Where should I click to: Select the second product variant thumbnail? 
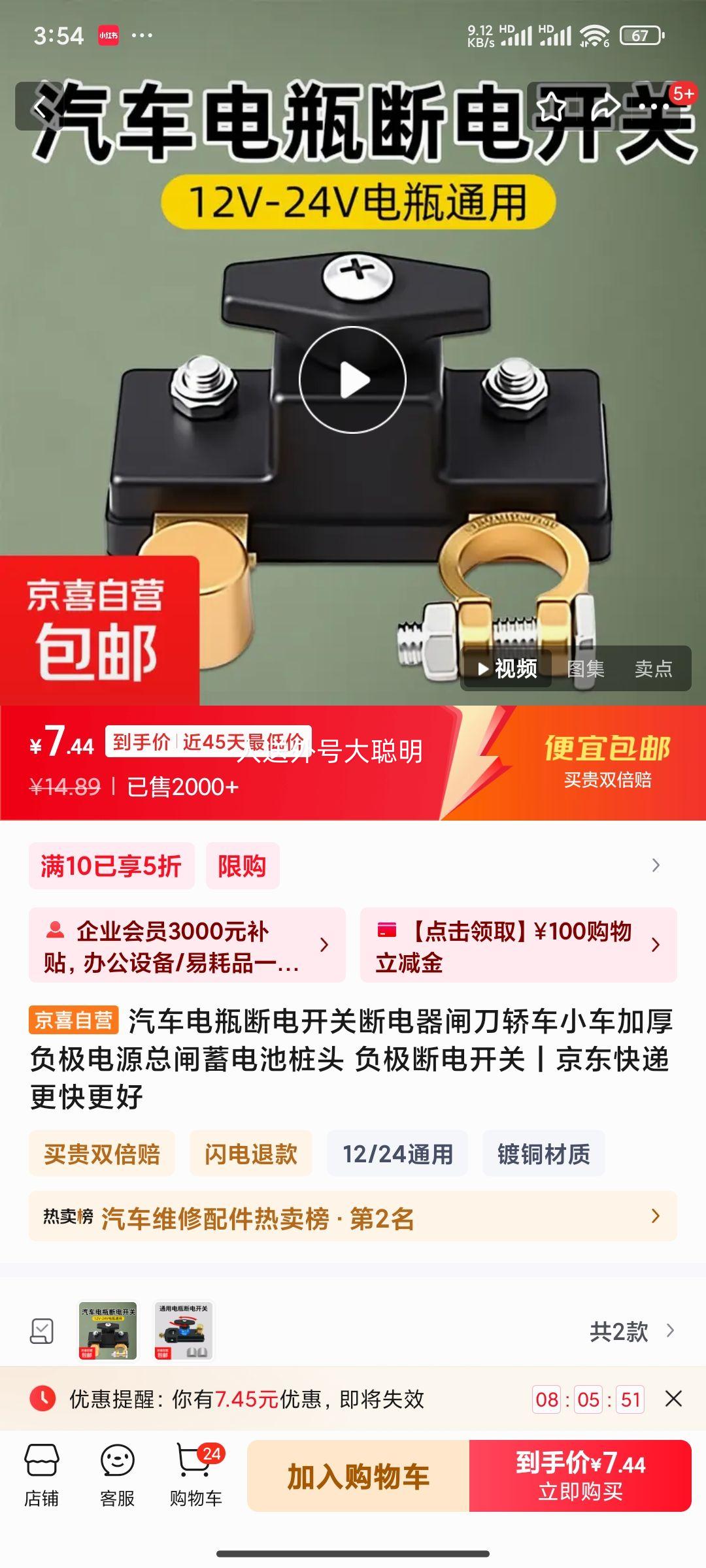[184, 1331]
